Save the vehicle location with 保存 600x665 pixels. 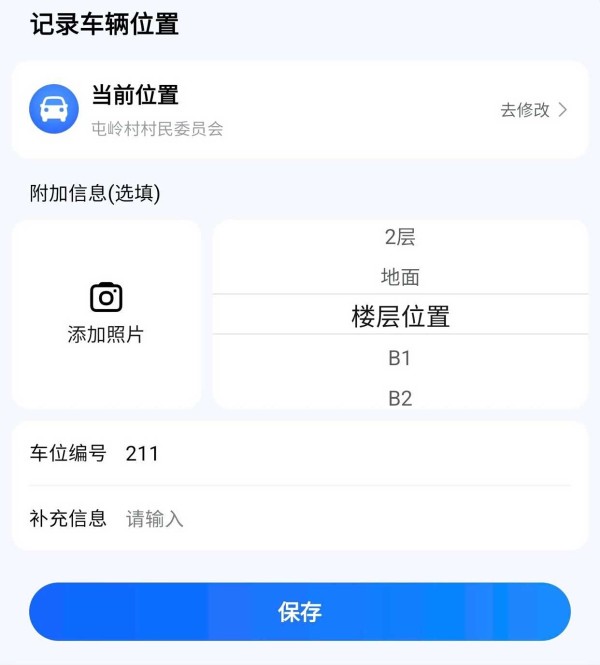point(300,611)
